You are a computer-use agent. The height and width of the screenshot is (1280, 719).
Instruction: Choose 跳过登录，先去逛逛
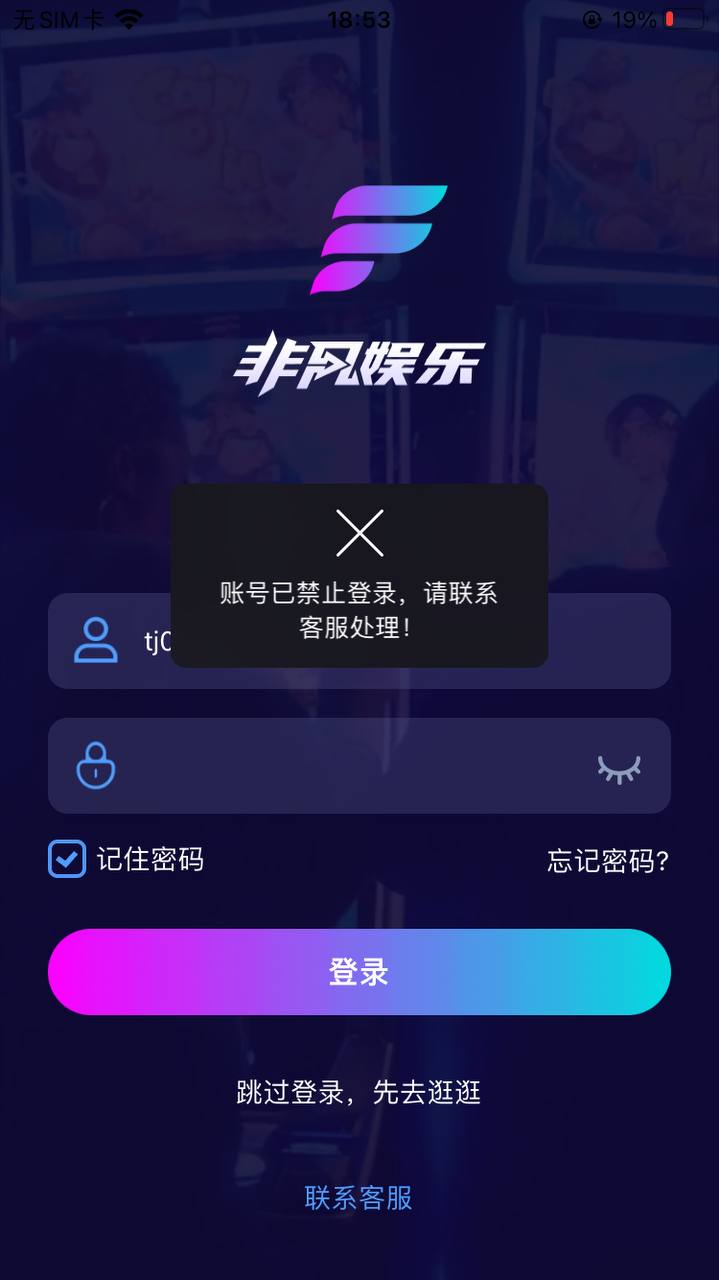point(359,1092)
